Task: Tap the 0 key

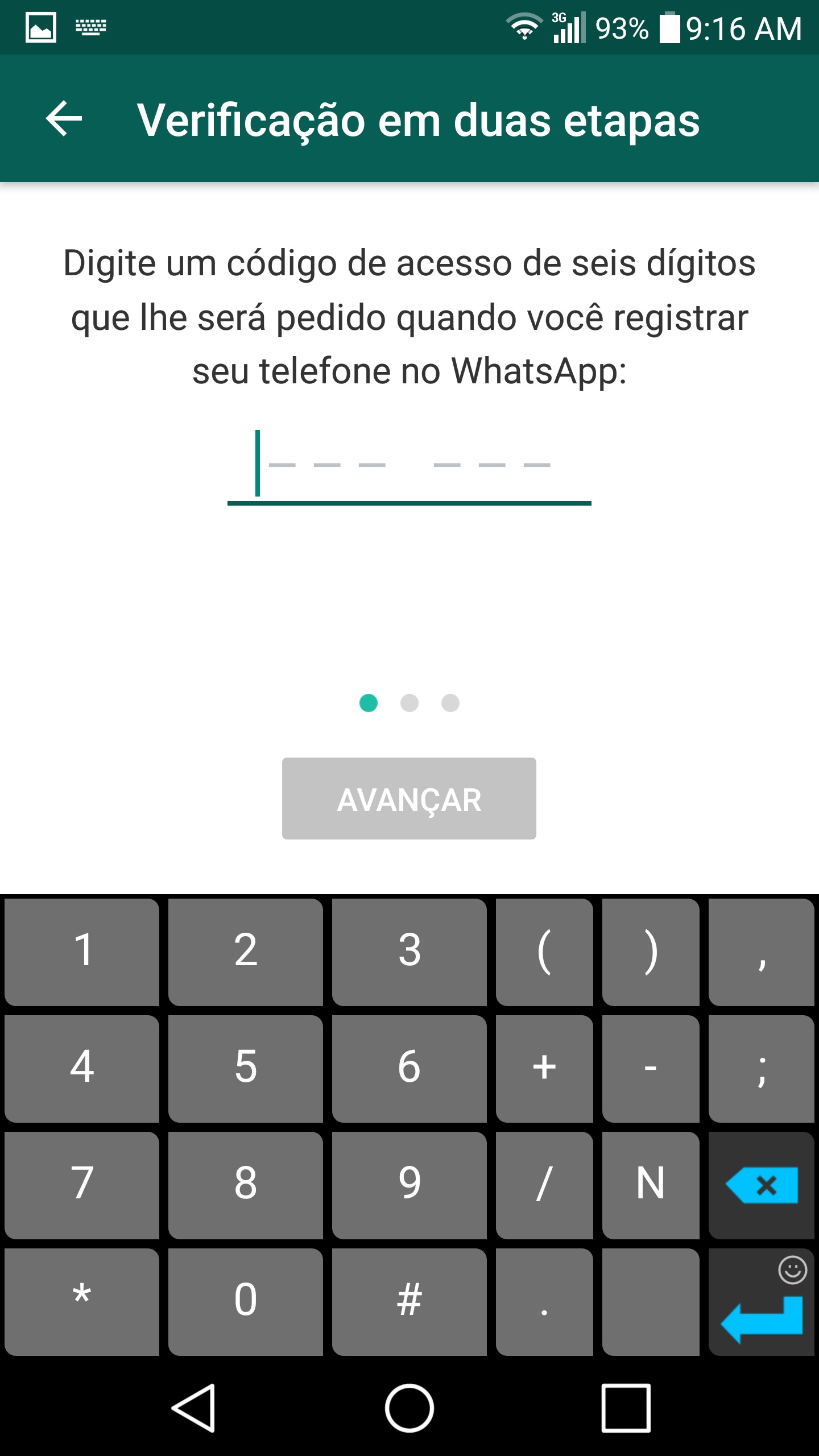Action: tap(246, 1302)
